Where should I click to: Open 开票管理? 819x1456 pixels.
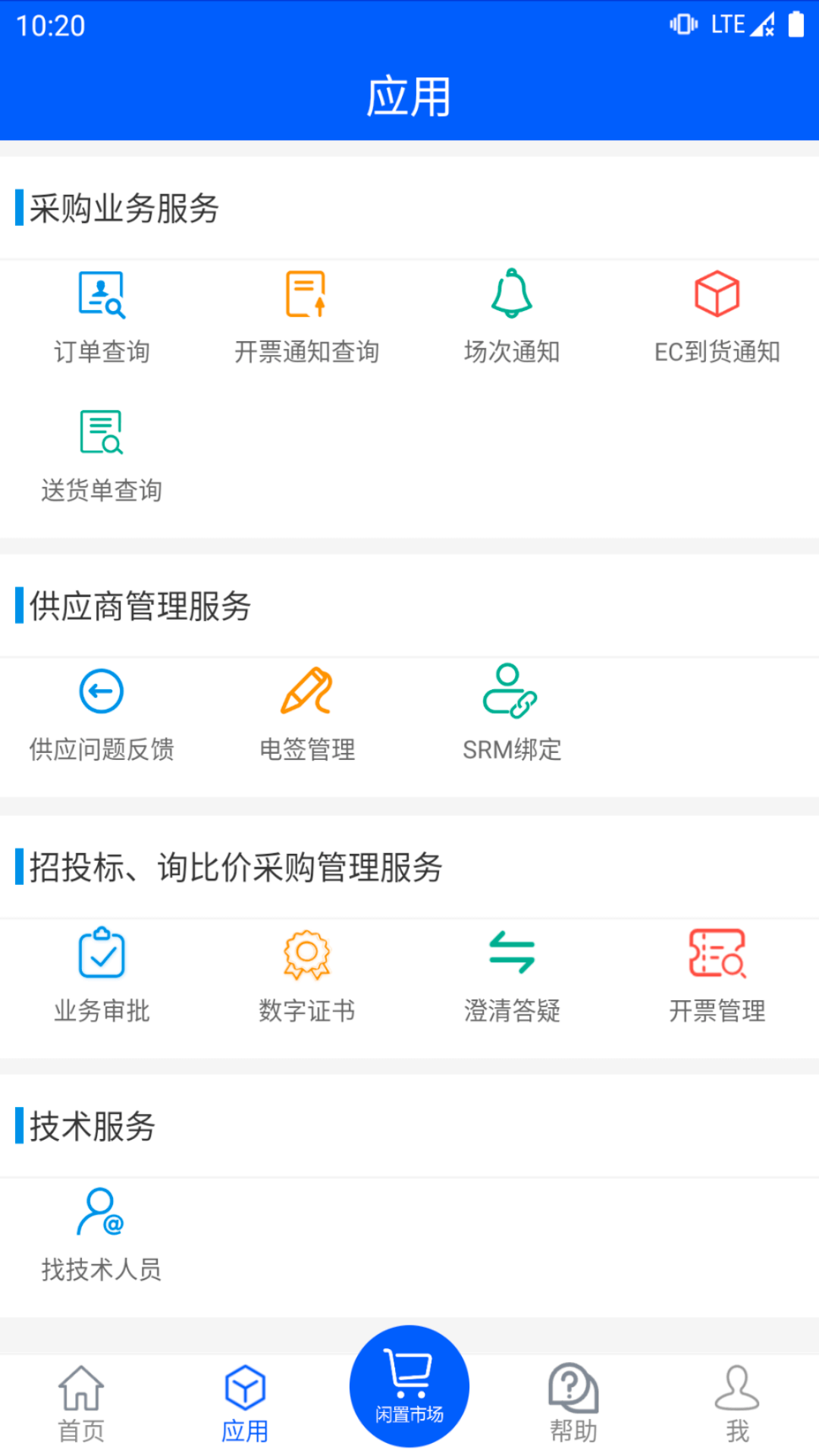[717, 975]
